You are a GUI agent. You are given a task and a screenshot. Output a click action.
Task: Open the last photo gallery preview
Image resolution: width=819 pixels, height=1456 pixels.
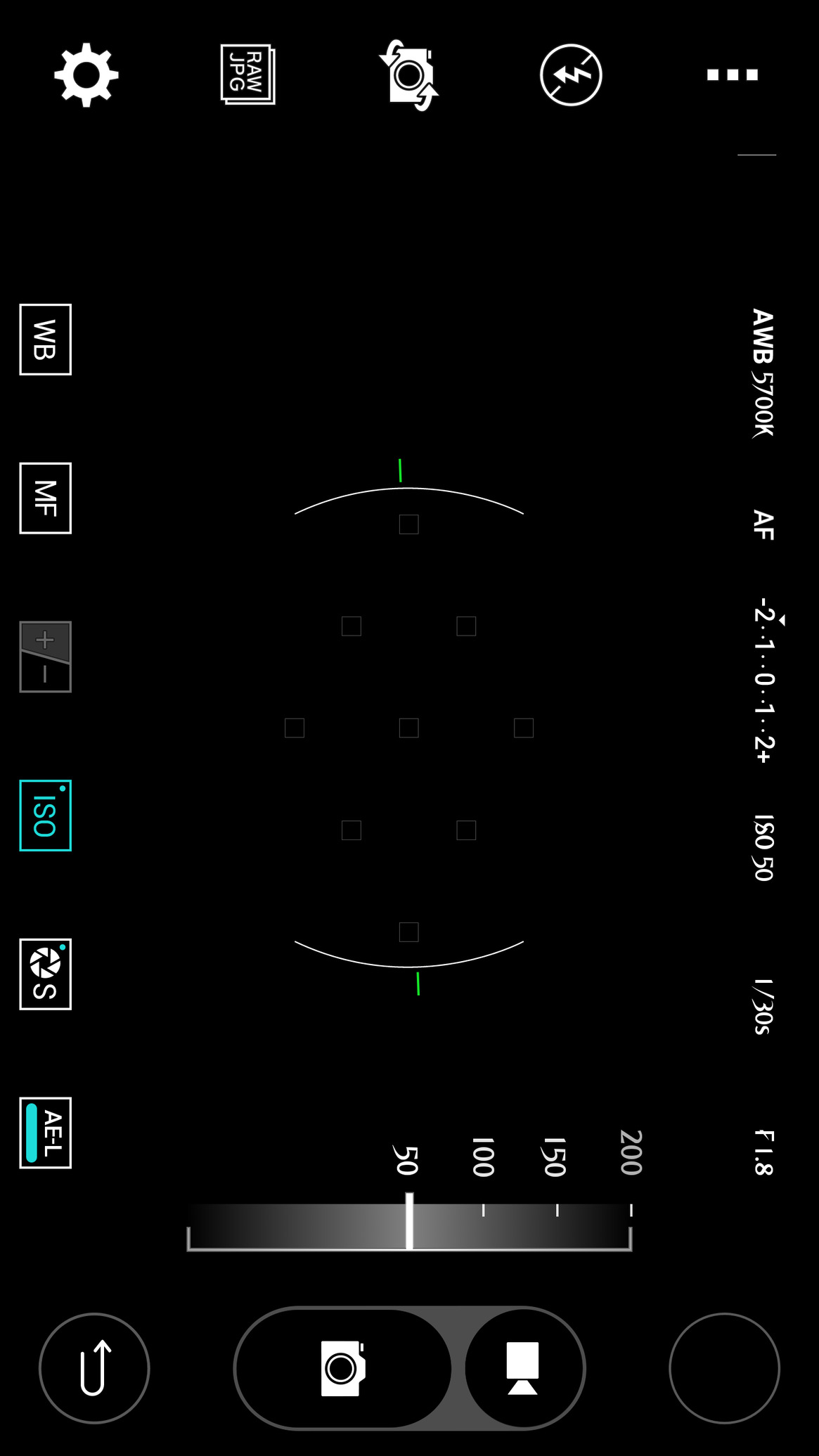725,1368
